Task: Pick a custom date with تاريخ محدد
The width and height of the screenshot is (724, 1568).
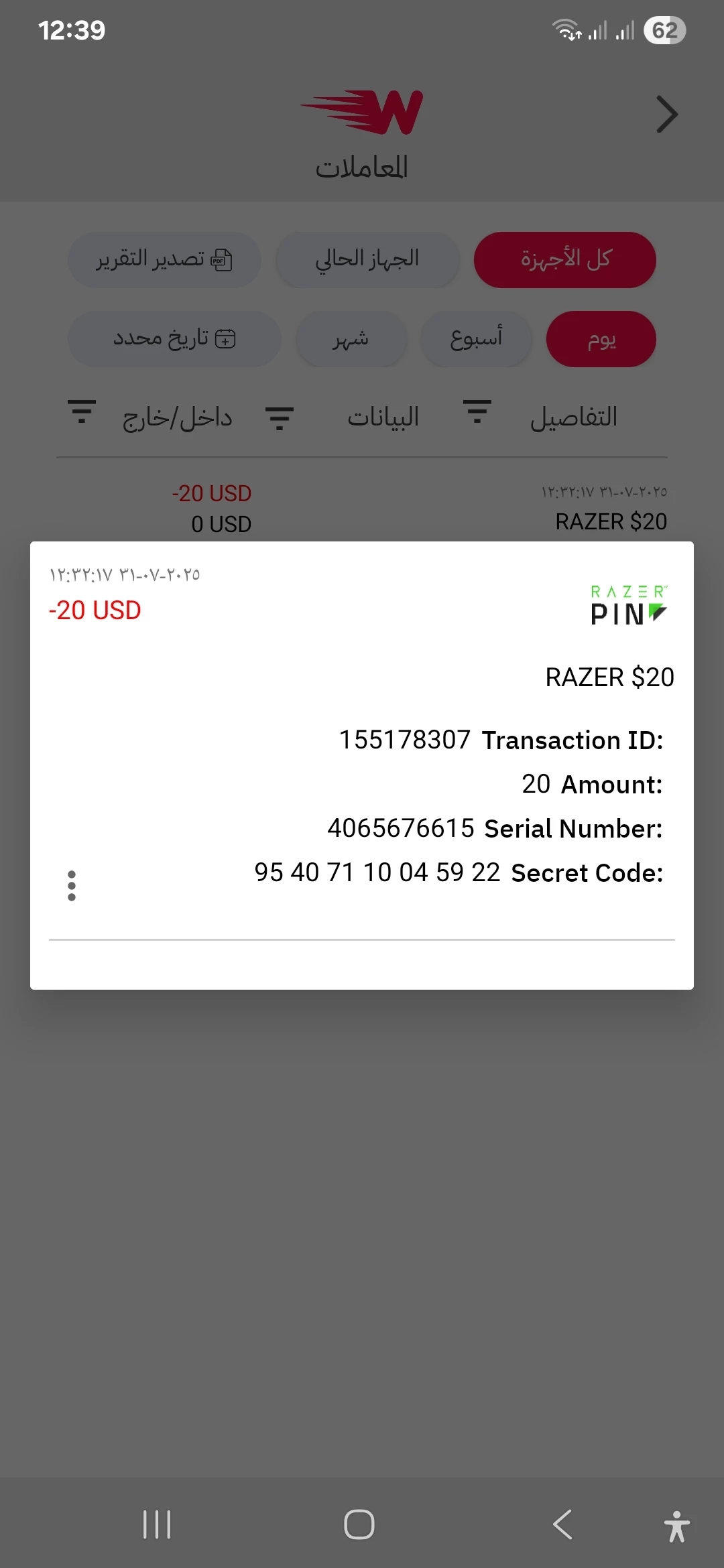Action: tap(174, 339)
